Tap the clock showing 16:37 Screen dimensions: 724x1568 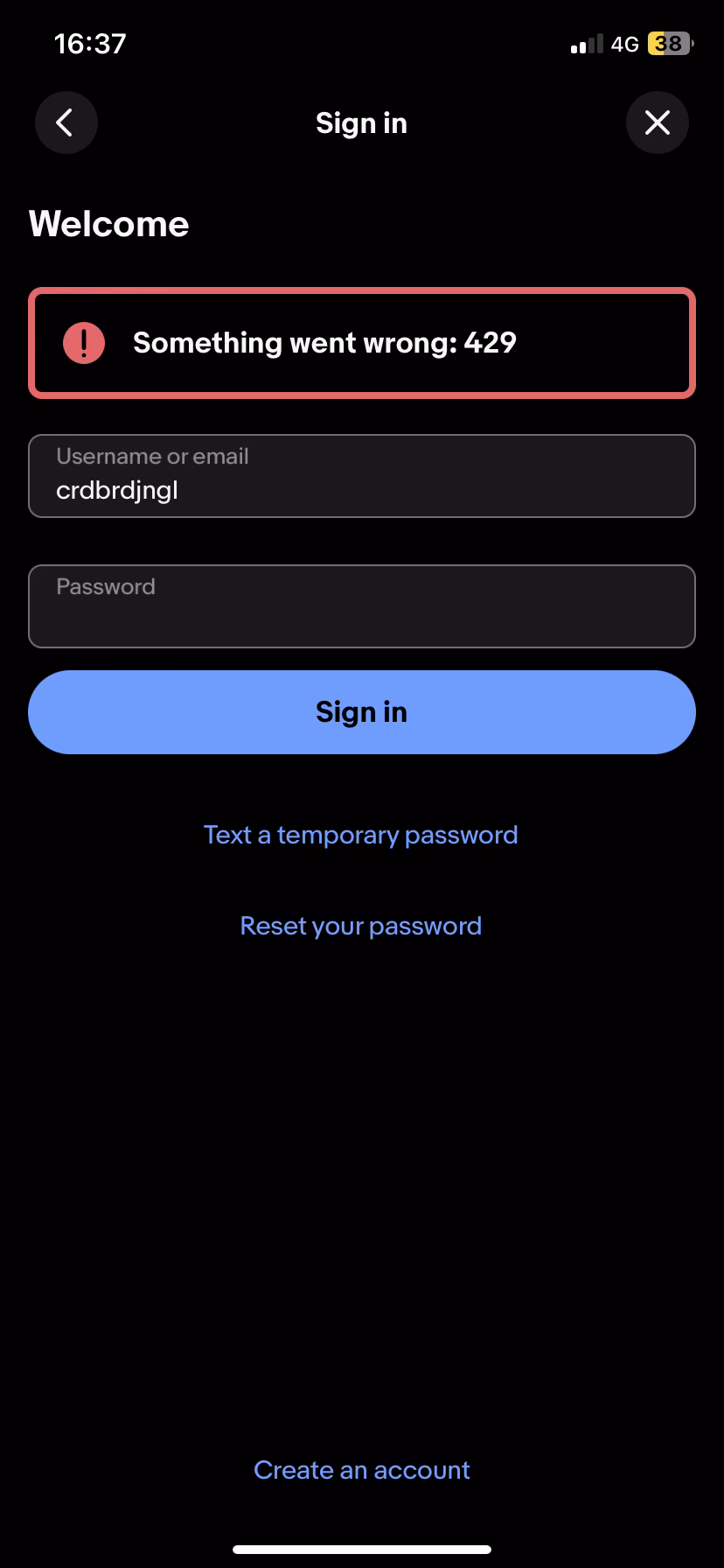[88, 43]
